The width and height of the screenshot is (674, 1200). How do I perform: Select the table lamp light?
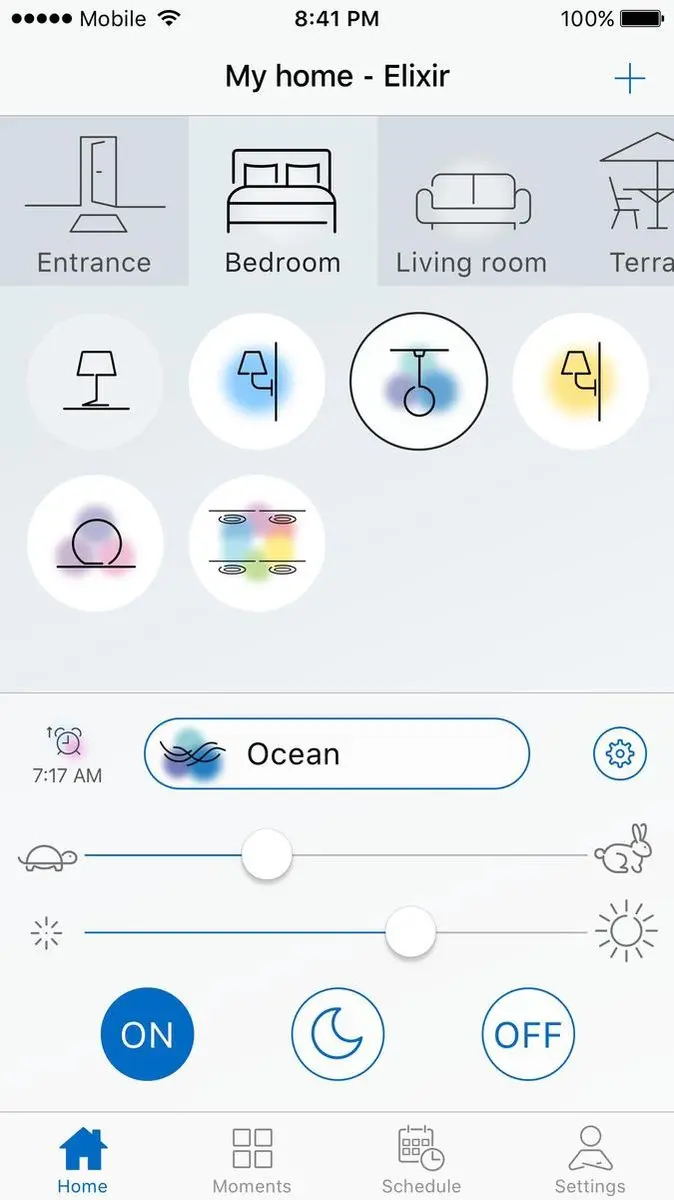(95, 381)
